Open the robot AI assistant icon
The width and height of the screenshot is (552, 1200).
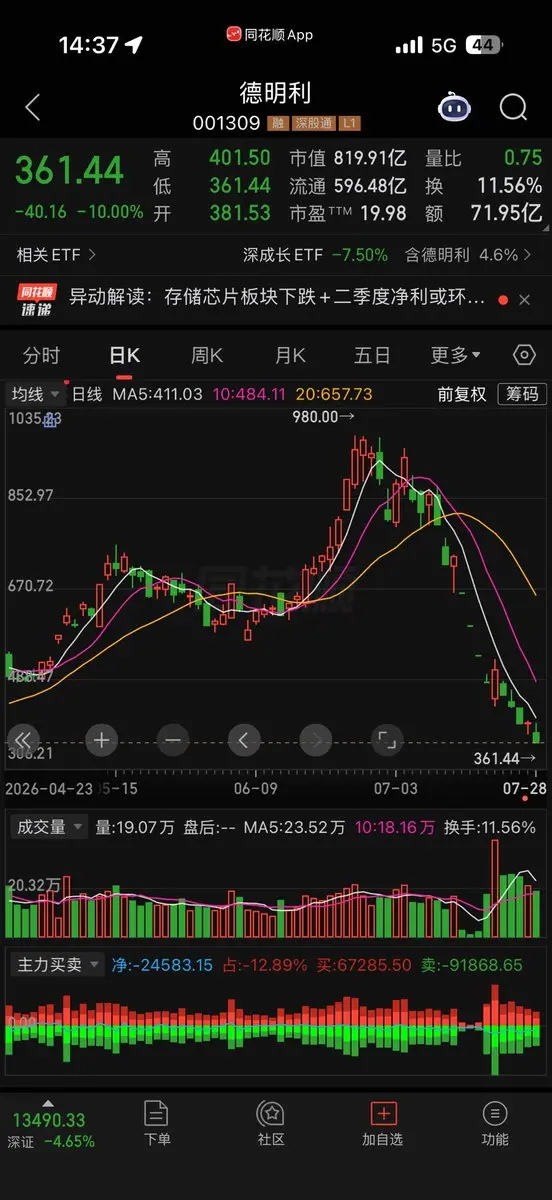click(x=455, y=107)
